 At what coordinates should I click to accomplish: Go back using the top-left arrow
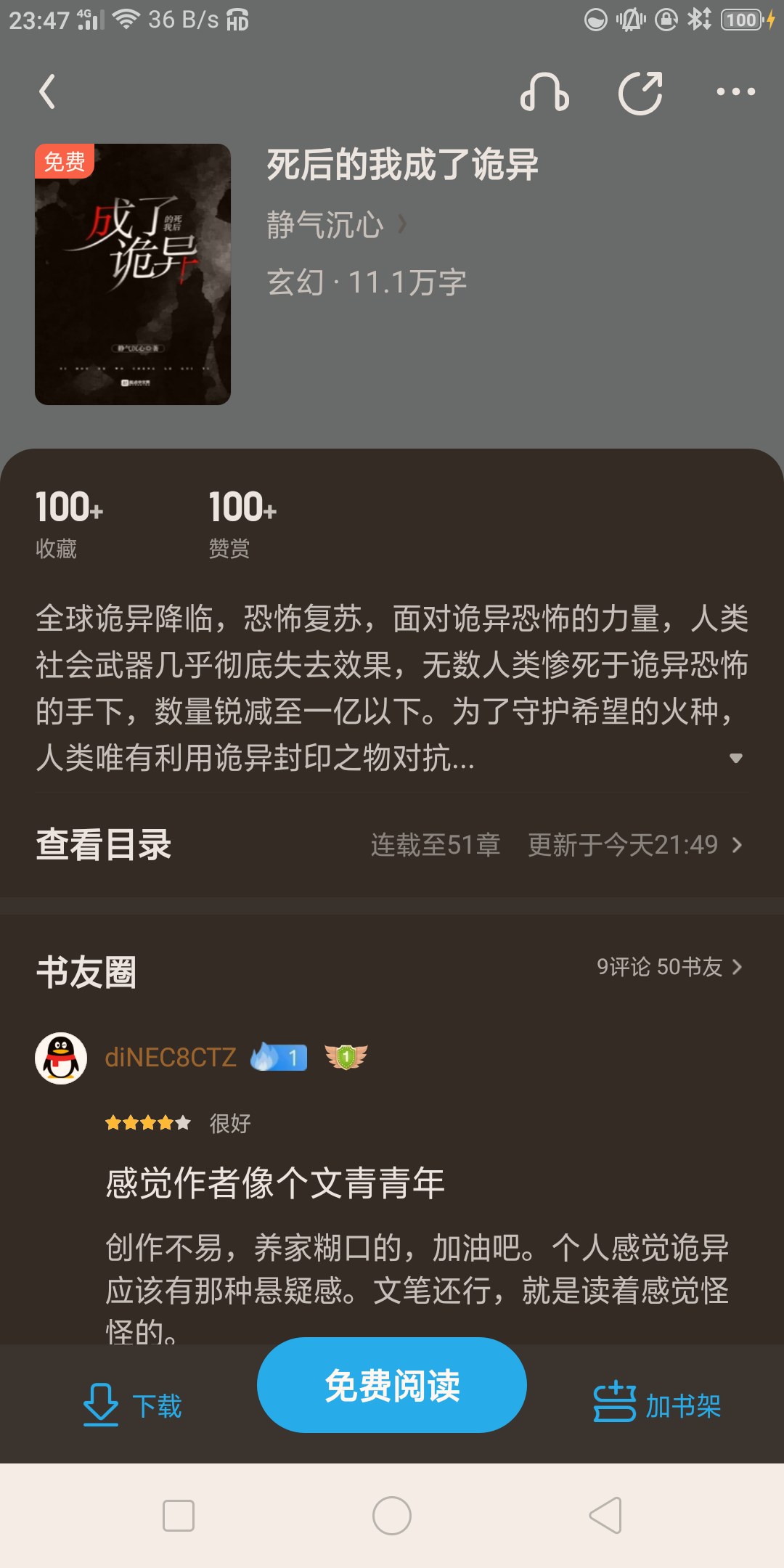tap(47, 92)
